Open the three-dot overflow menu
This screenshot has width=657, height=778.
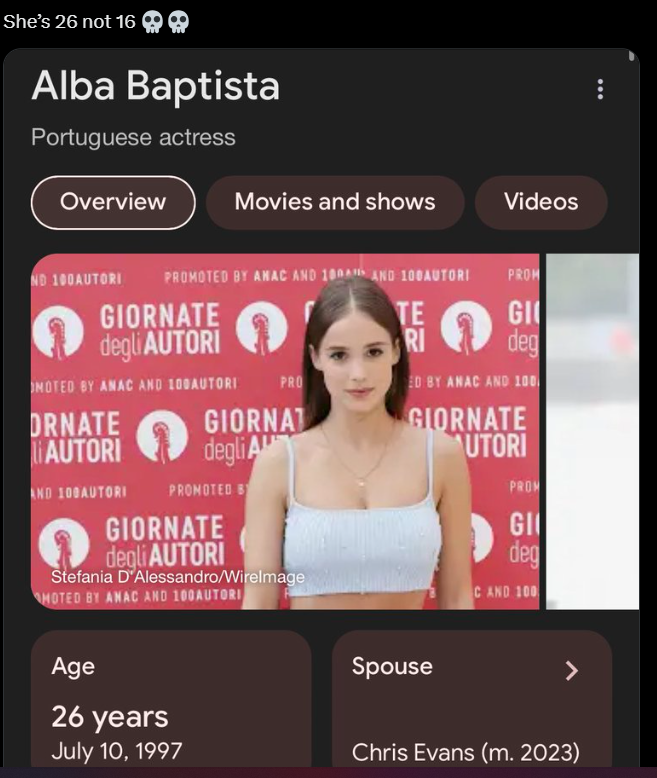click(600, 89)
